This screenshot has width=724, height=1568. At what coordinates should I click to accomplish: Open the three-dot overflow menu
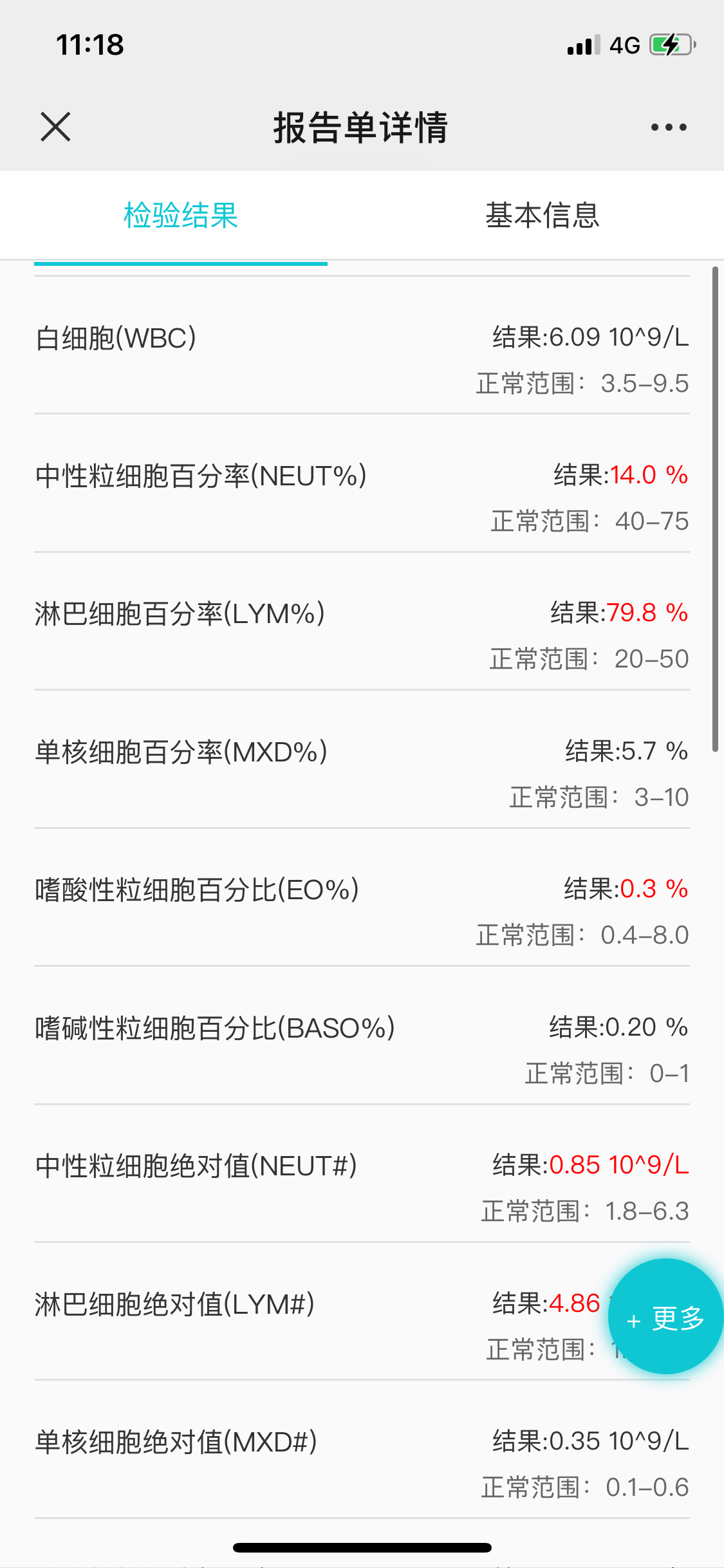[669, 127]
